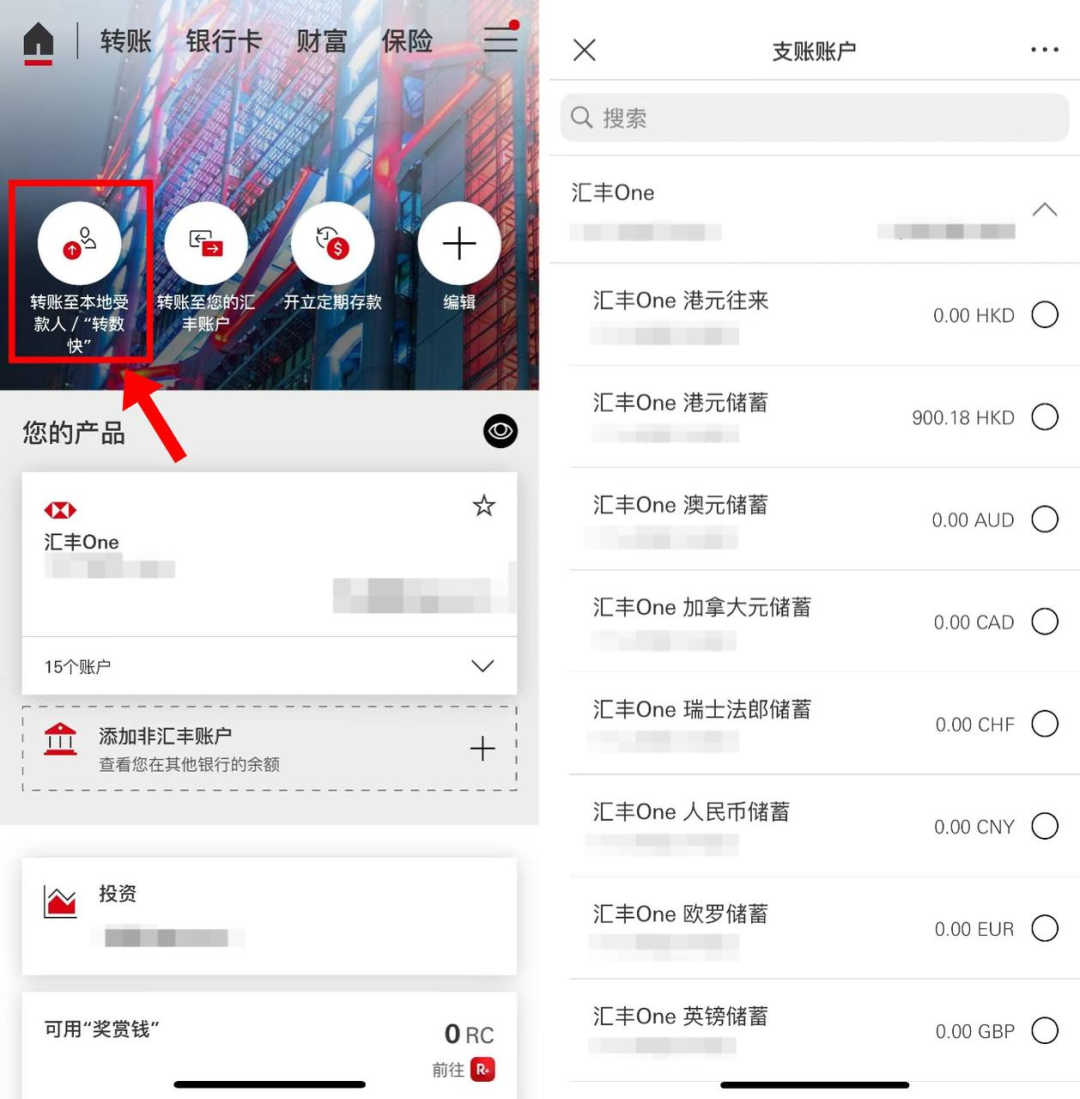
Task: Tap 转账至您的汇丰账户 shortcut
Action: pyautogui.click(x=206, y=243)
